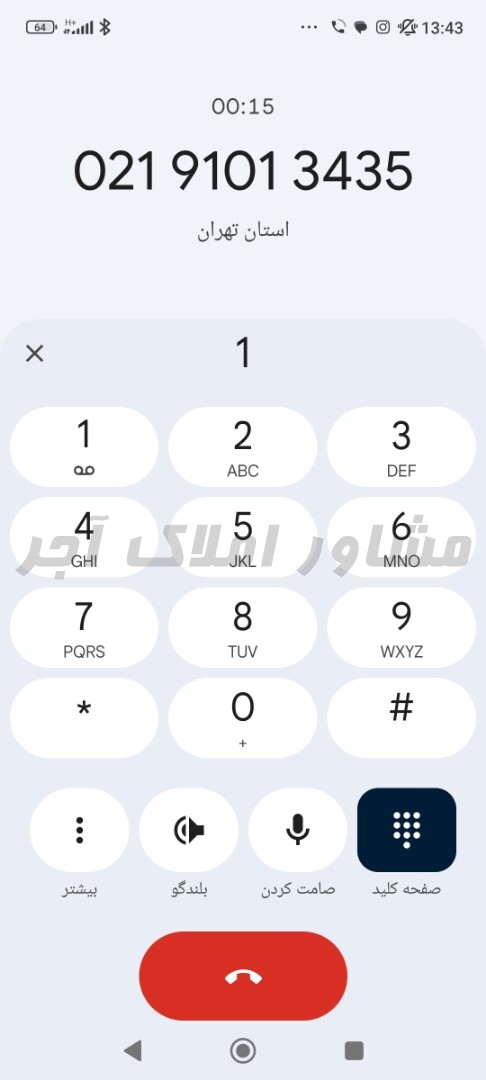Dial the 0 key
Viewport: 486px width, 1080px height.
point(243,718)
